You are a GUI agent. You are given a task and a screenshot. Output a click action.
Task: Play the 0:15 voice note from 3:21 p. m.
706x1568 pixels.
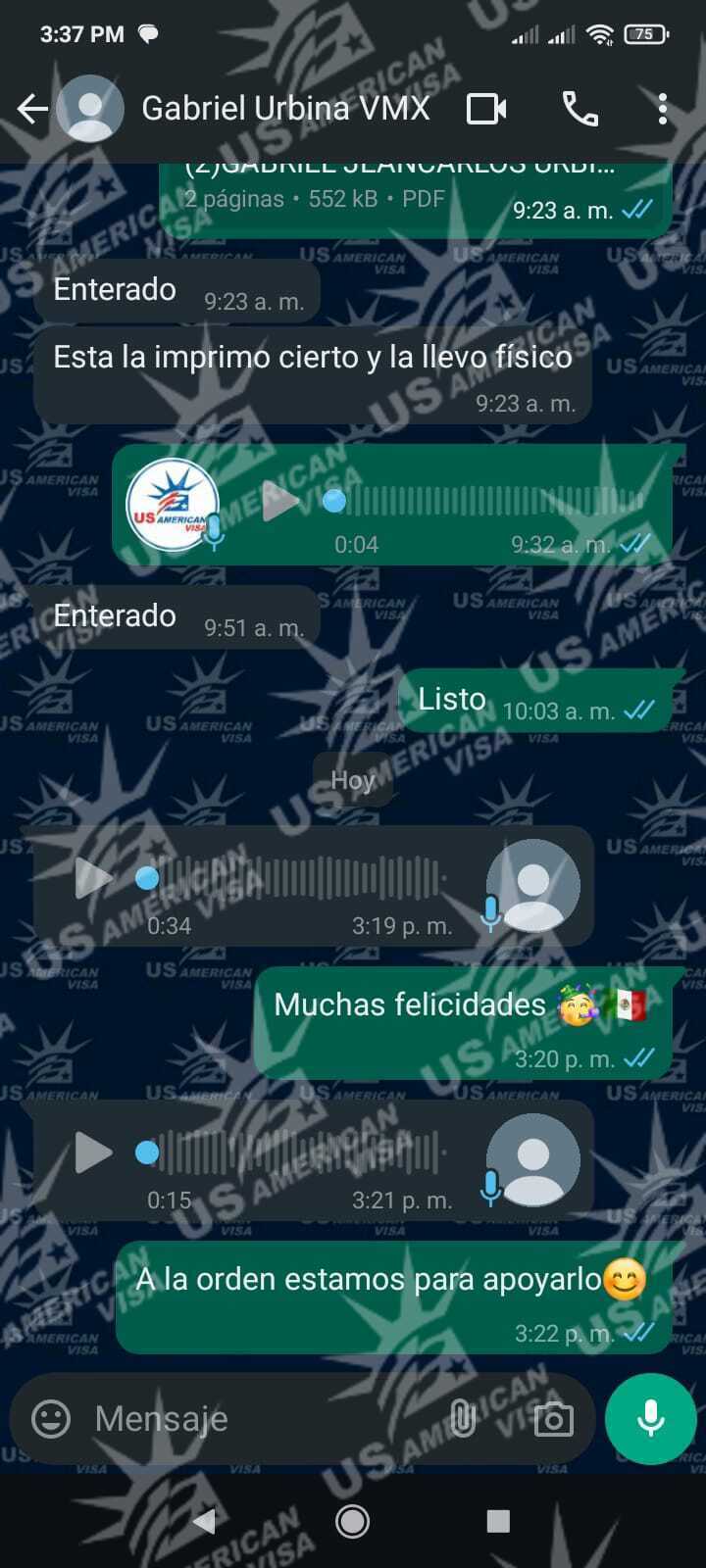click(x=94, y=1152)
